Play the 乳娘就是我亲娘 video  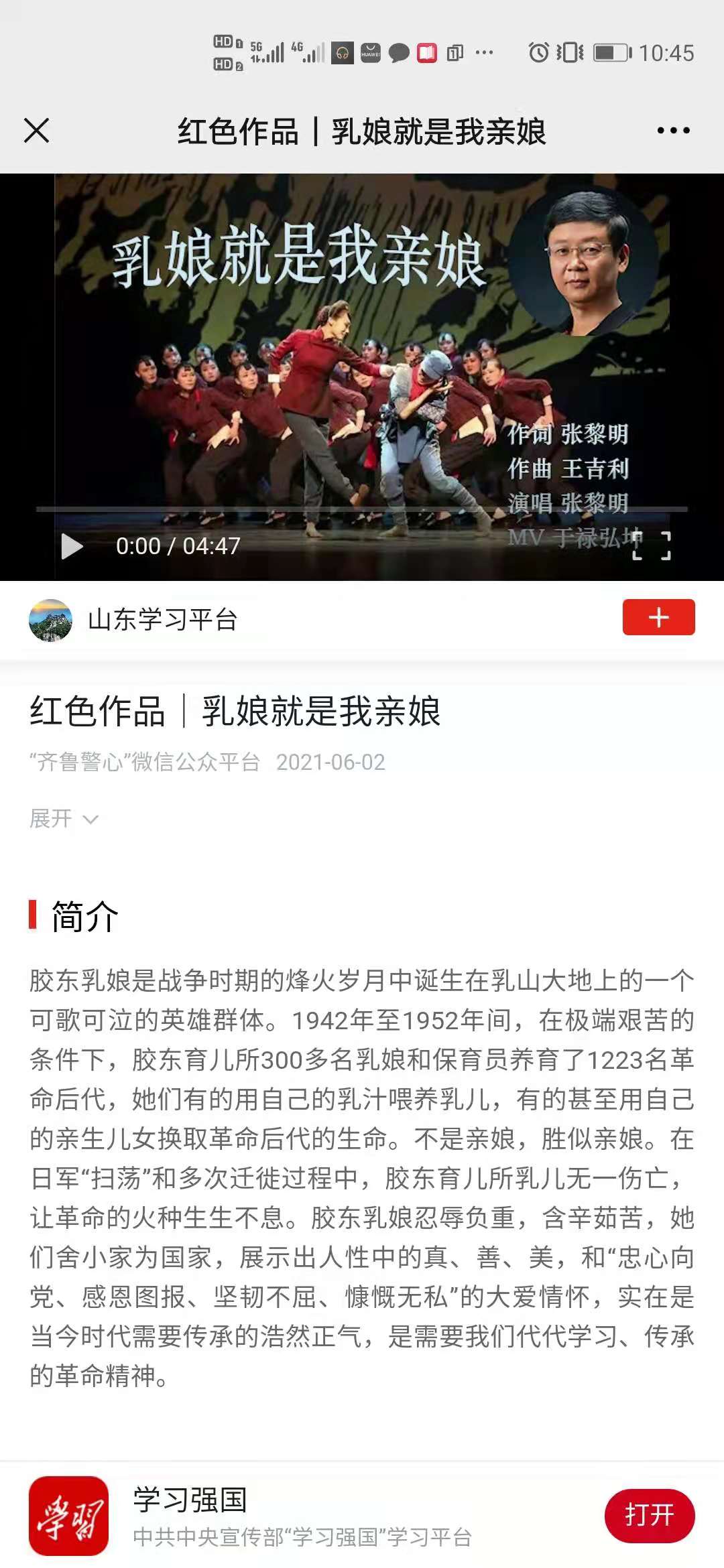72,546
